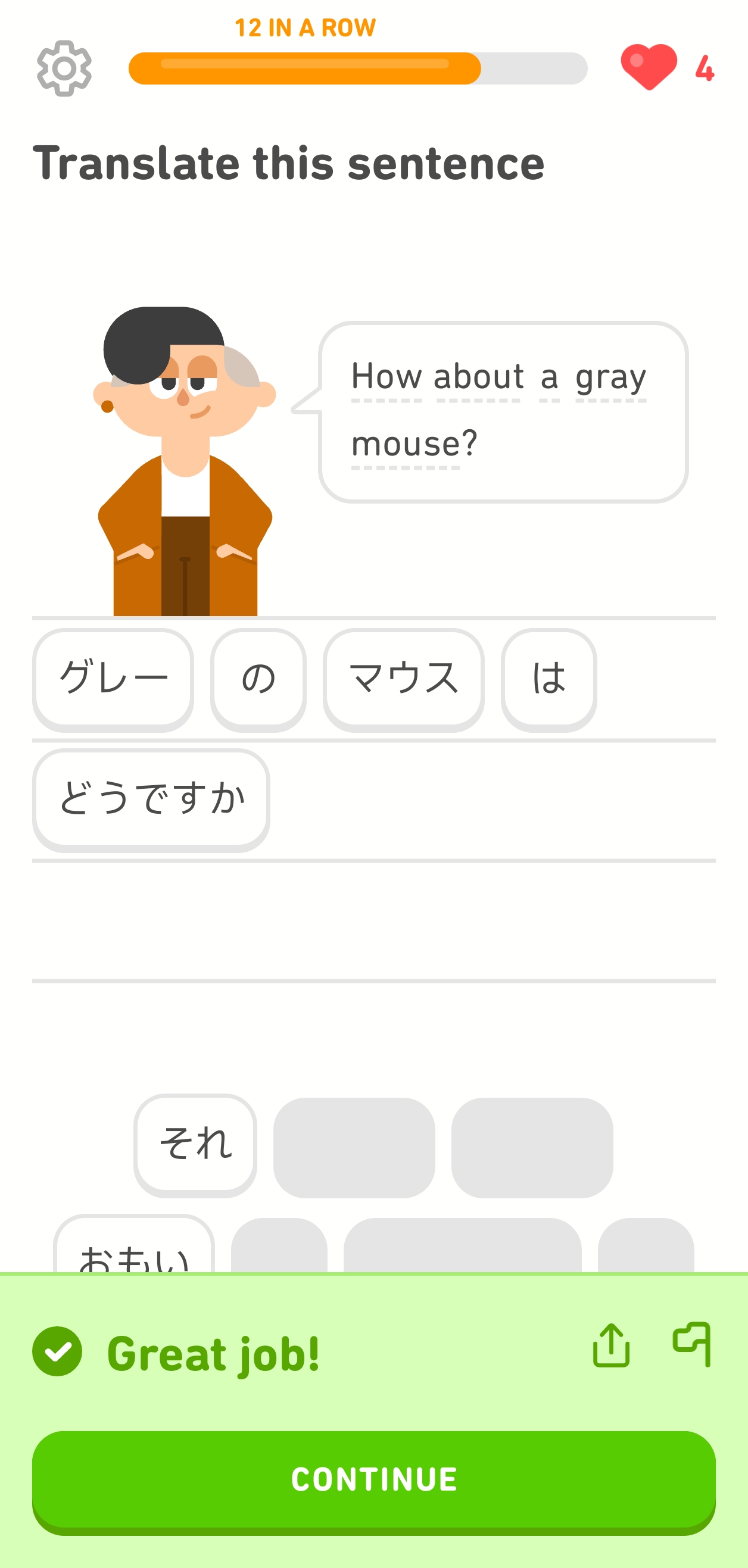Tap the どうですか answer tile
This screenshot has width=748, height=1568.
(x=151, y=799)
